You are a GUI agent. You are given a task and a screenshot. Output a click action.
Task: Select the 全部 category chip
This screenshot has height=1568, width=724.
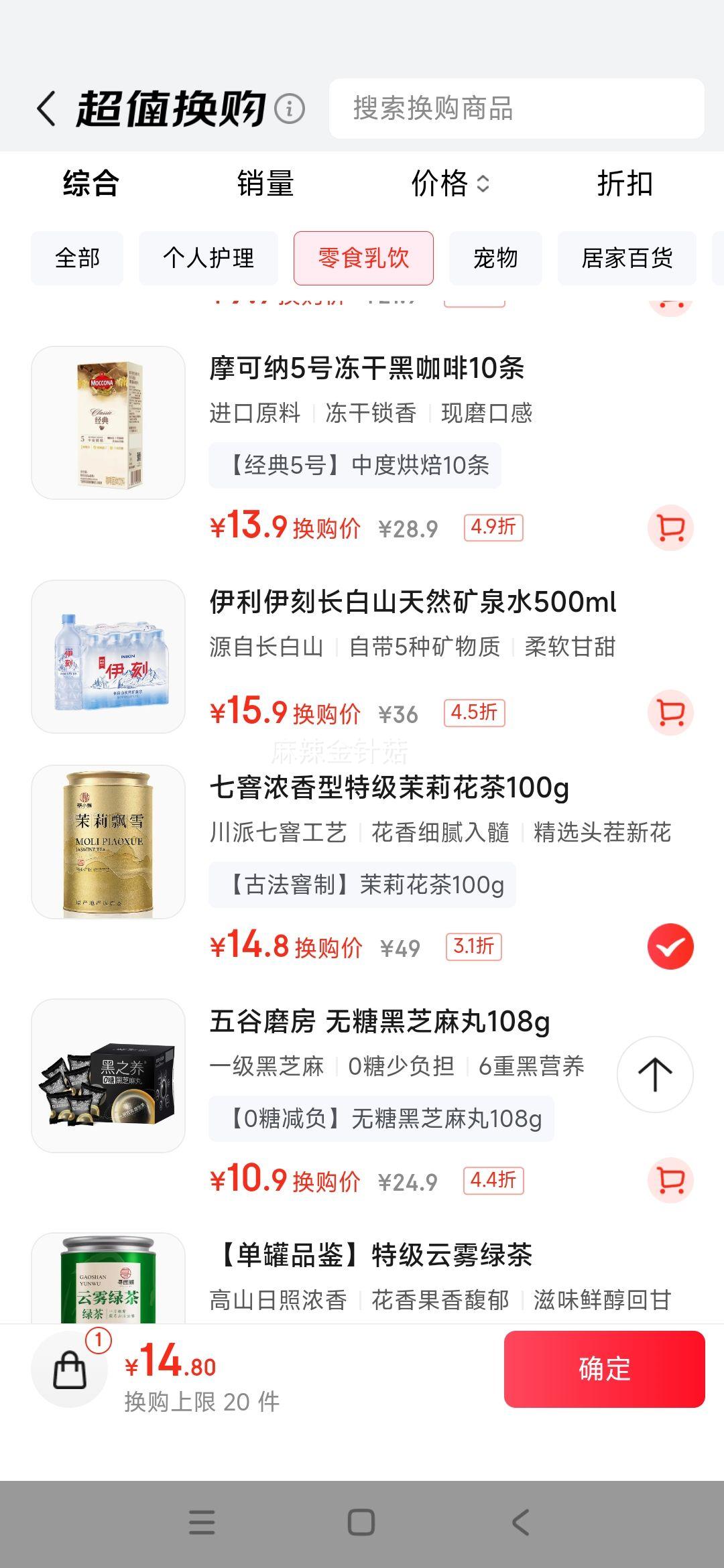77,258
